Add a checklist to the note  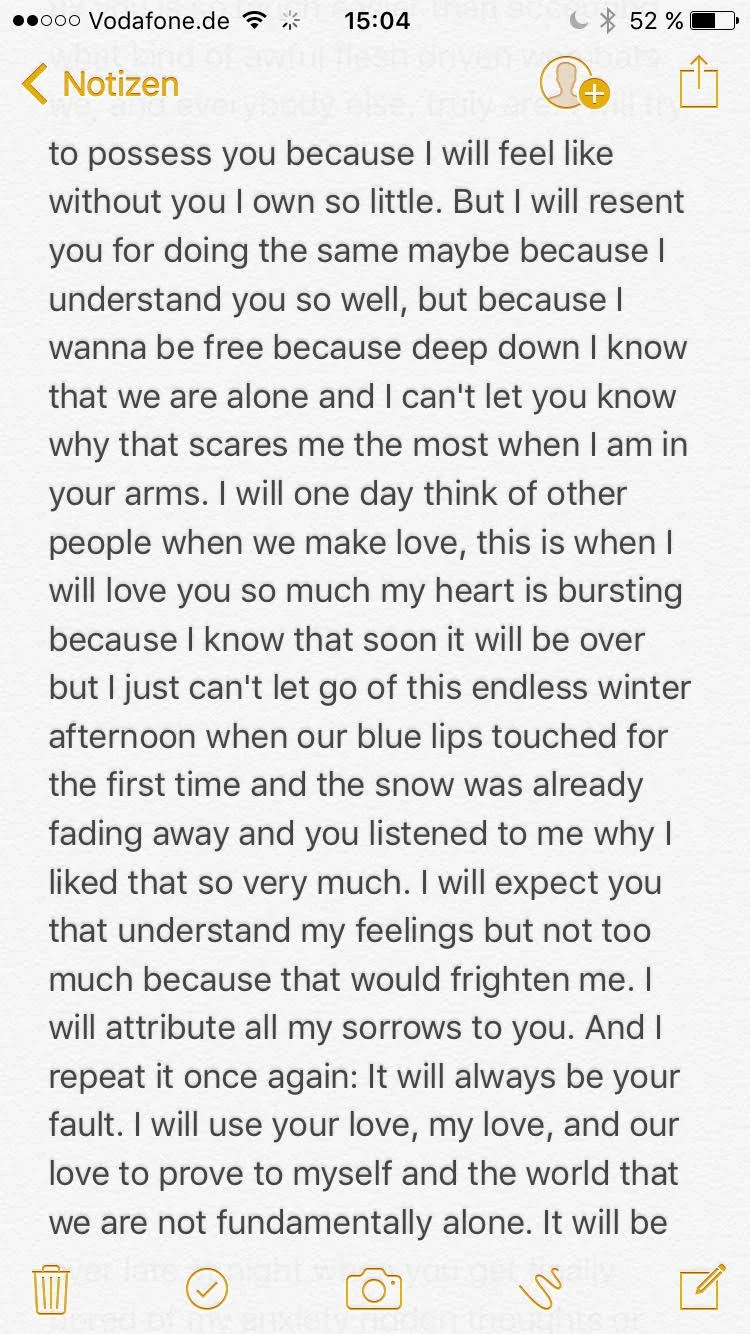point(207,1289)
